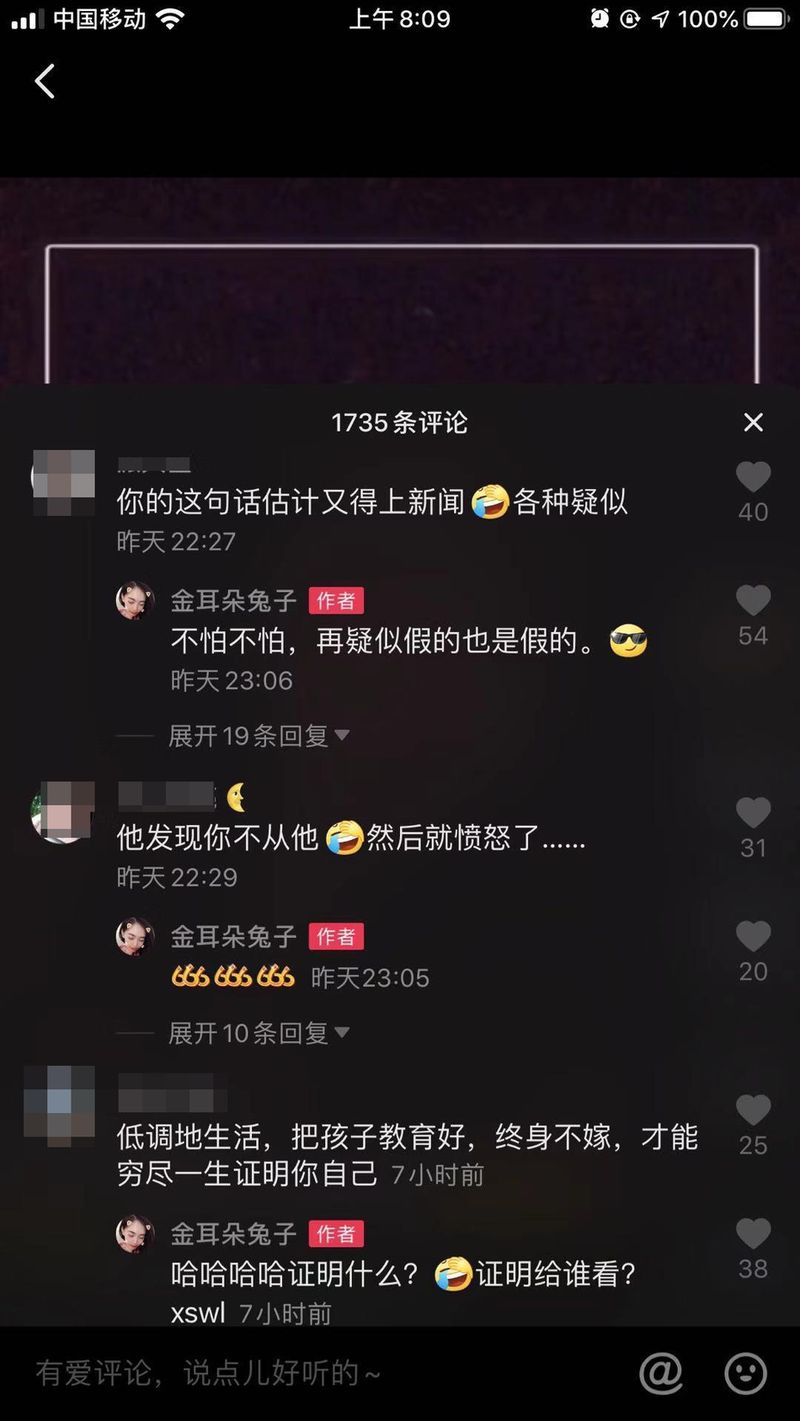Close the comments panel
Viewport: 800px width, 1421px height.
(x=753, y=422)
